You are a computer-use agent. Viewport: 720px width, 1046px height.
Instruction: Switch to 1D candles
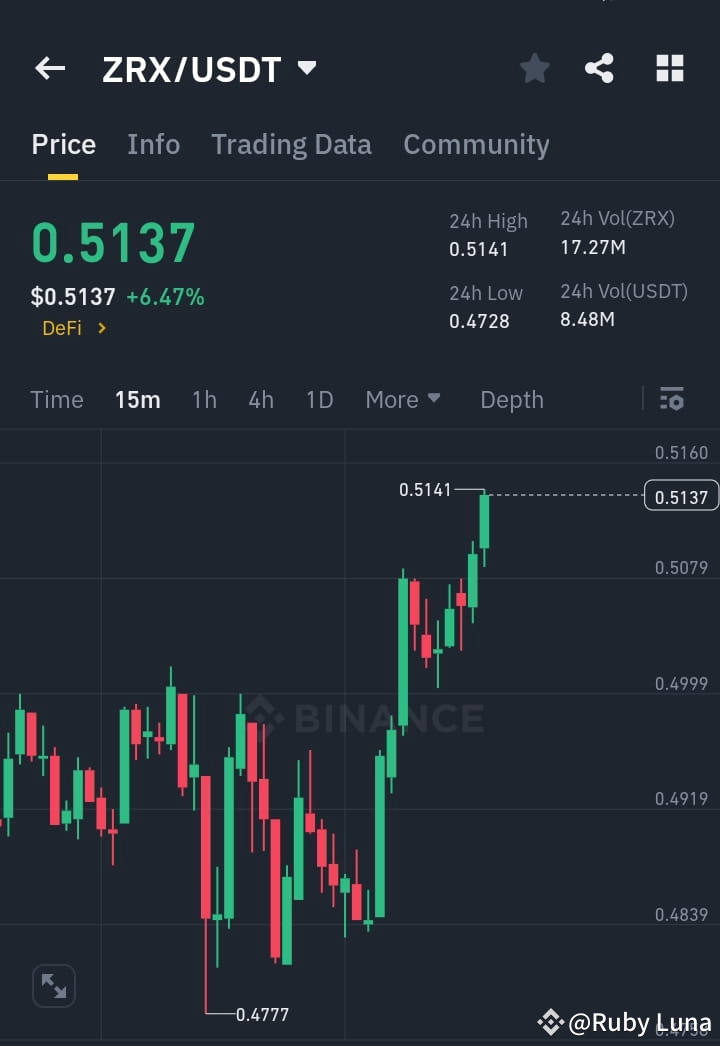coord(319,399)
